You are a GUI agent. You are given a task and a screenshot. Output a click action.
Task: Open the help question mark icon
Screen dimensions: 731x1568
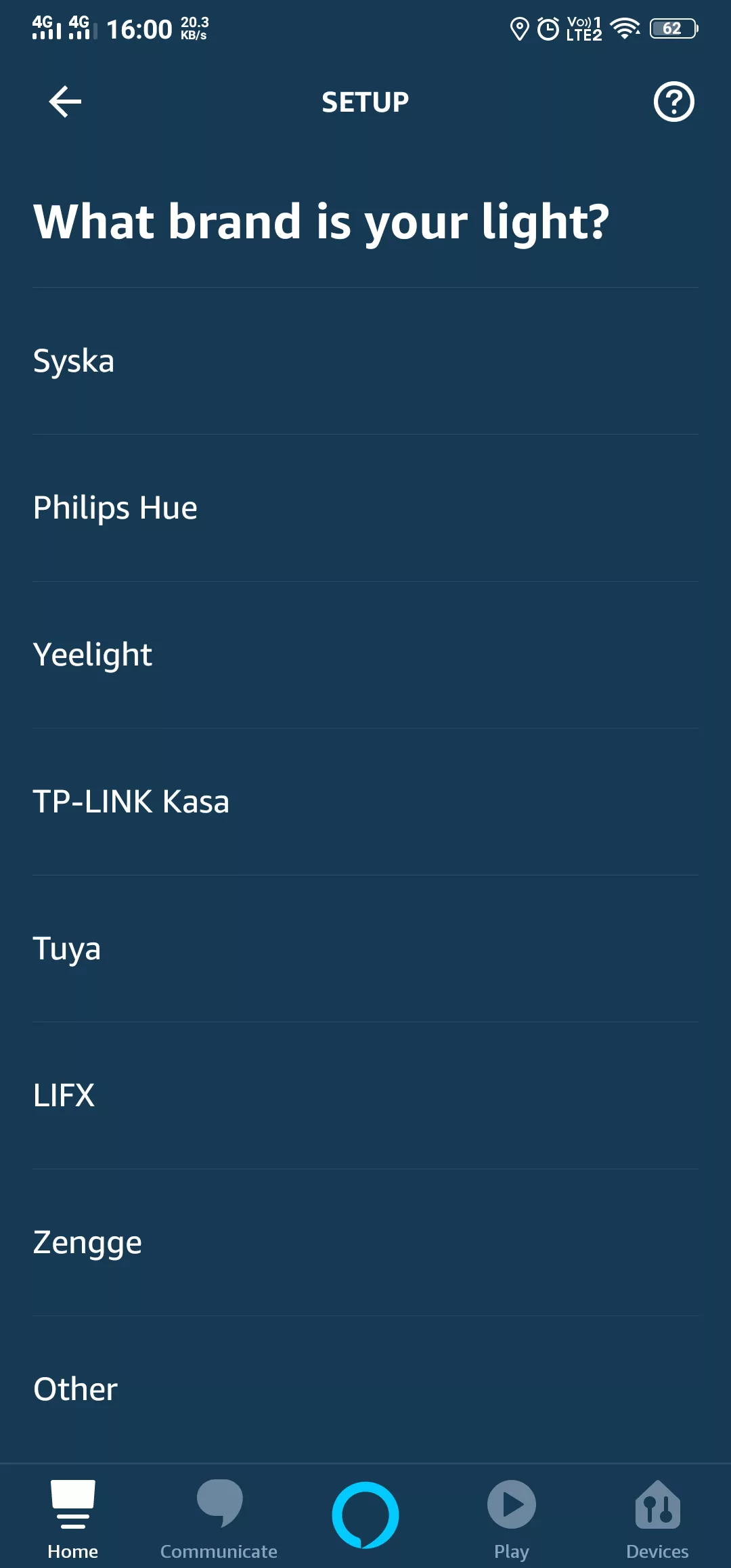673,102
